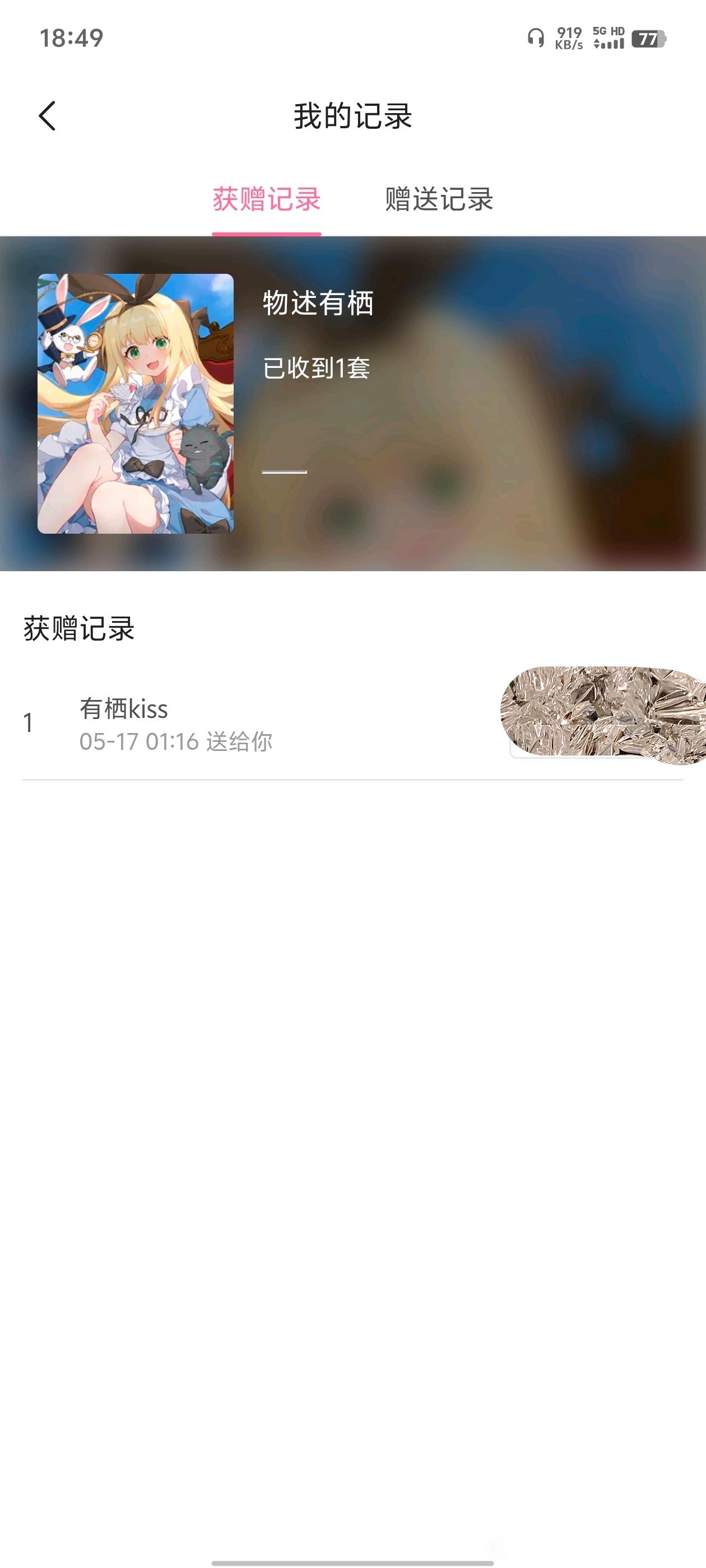Image resolution: width=706 pixels, height=1568 pixels.
Task: Open the 物述有栖 cover artwork
Action: [x=135, y=404]
